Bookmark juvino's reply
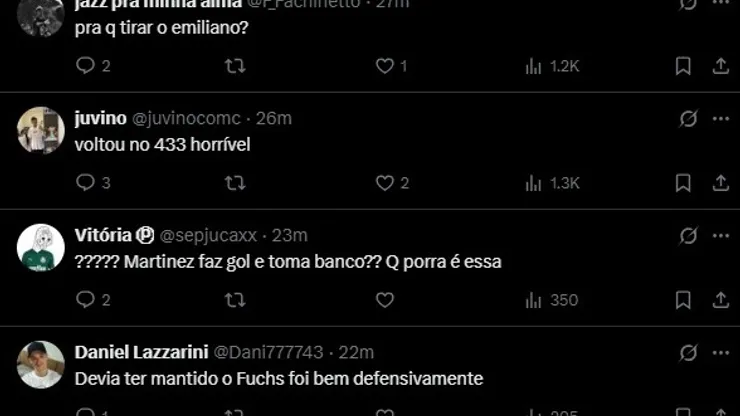The image size is (740, 416). 683,183
